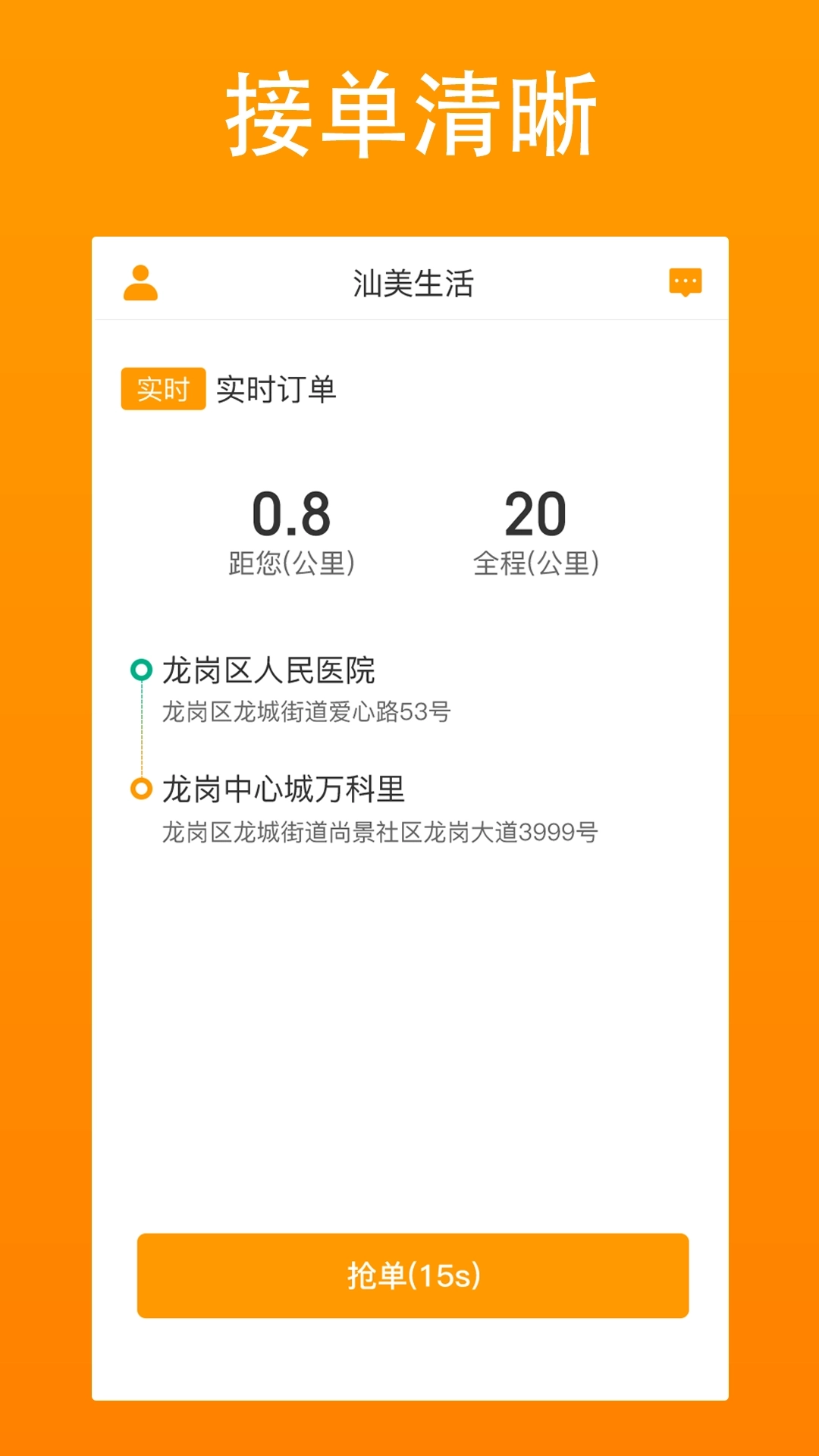
Task: Click the destination circle to confirm drop-off
Action: [141, 789]
